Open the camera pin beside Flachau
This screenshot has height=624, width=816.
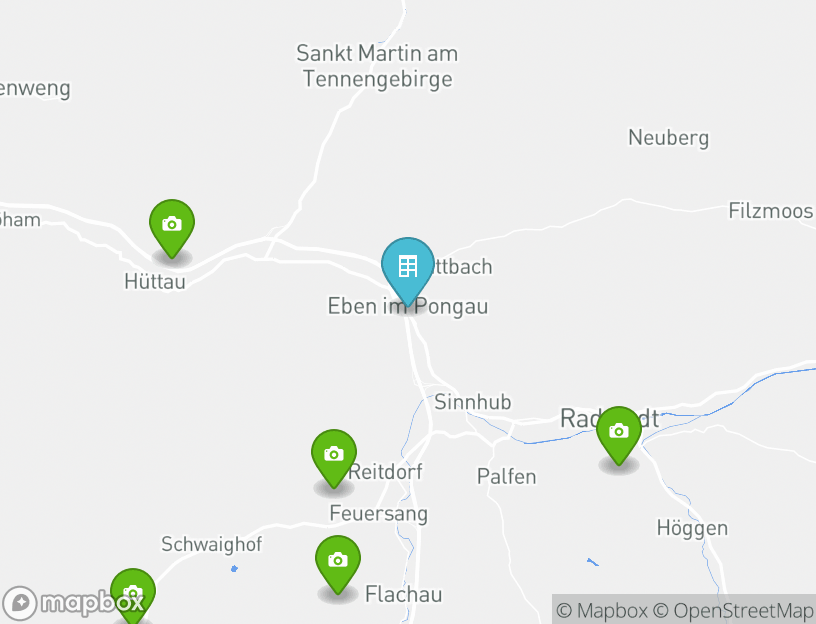pos(338,560)
